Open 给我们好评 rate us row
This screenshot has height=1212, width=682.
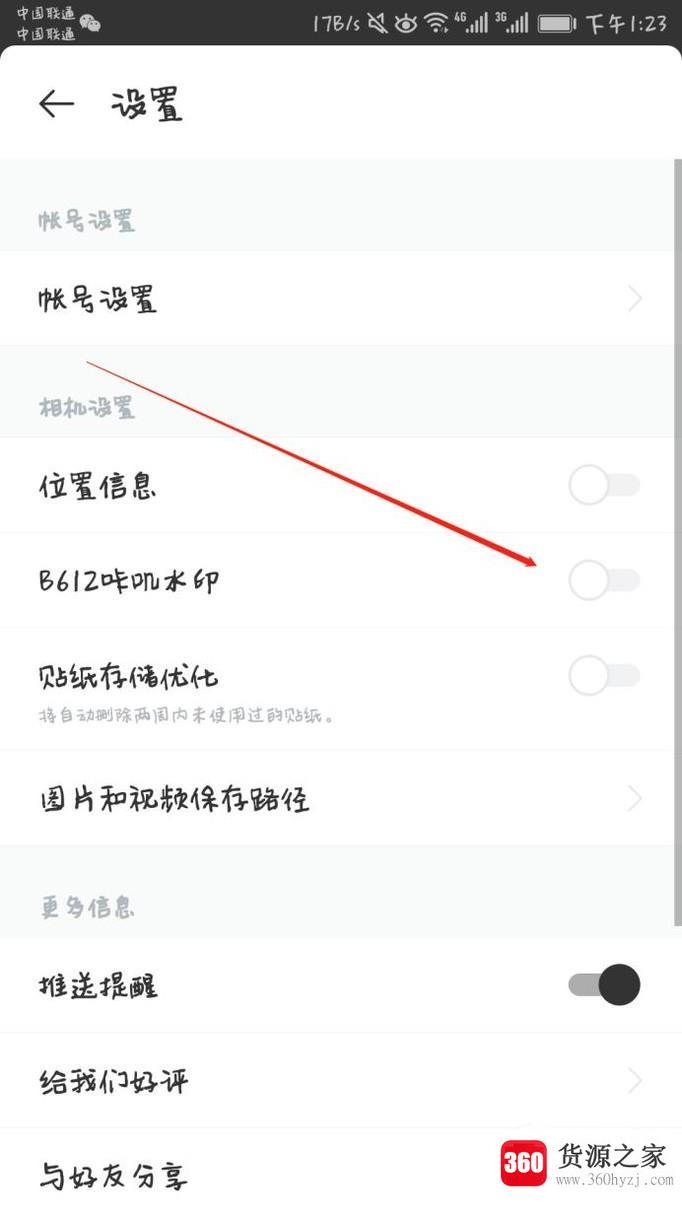pyautogui.click(x=340, y=1081)
